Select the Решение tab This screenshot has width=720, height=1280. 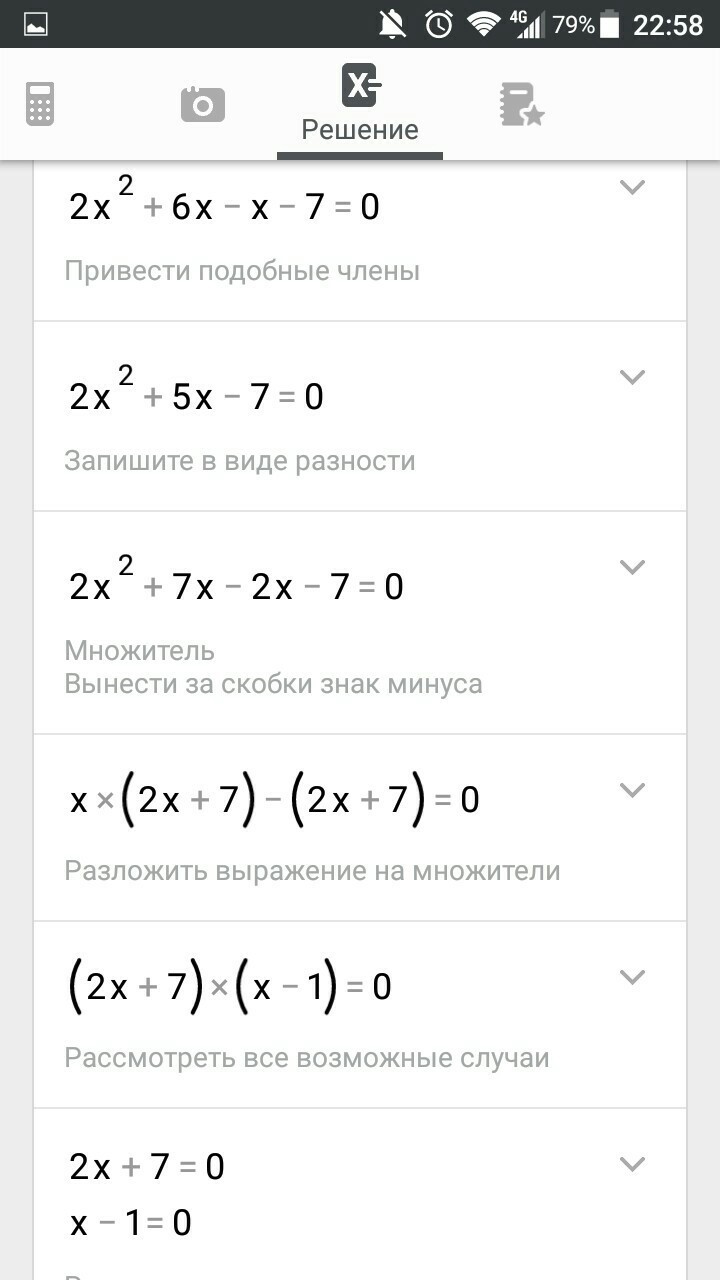360,104
